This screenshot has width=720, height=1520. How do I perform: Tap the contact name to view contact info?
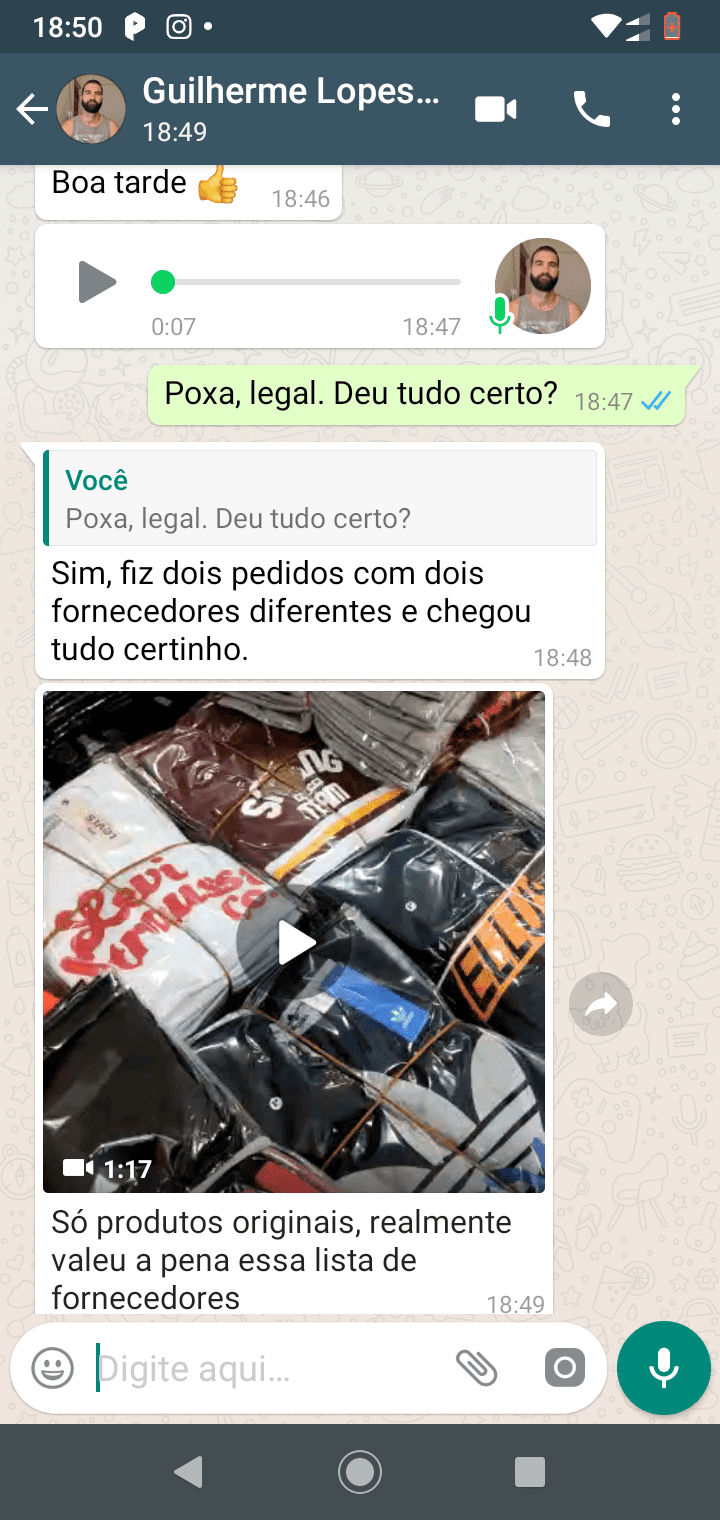[290, 91]
